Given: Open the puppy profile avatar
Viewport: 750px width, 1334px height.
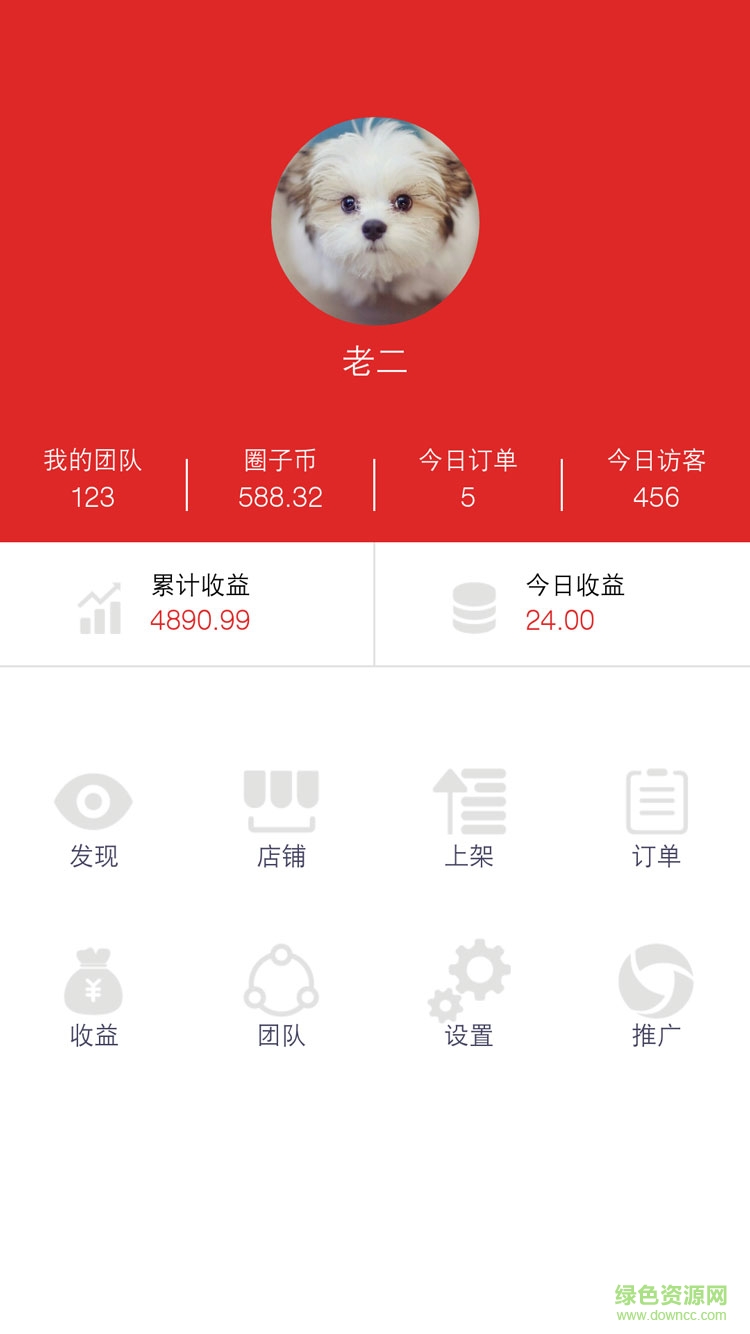Looking at the screenshot, I should point(375,220).
